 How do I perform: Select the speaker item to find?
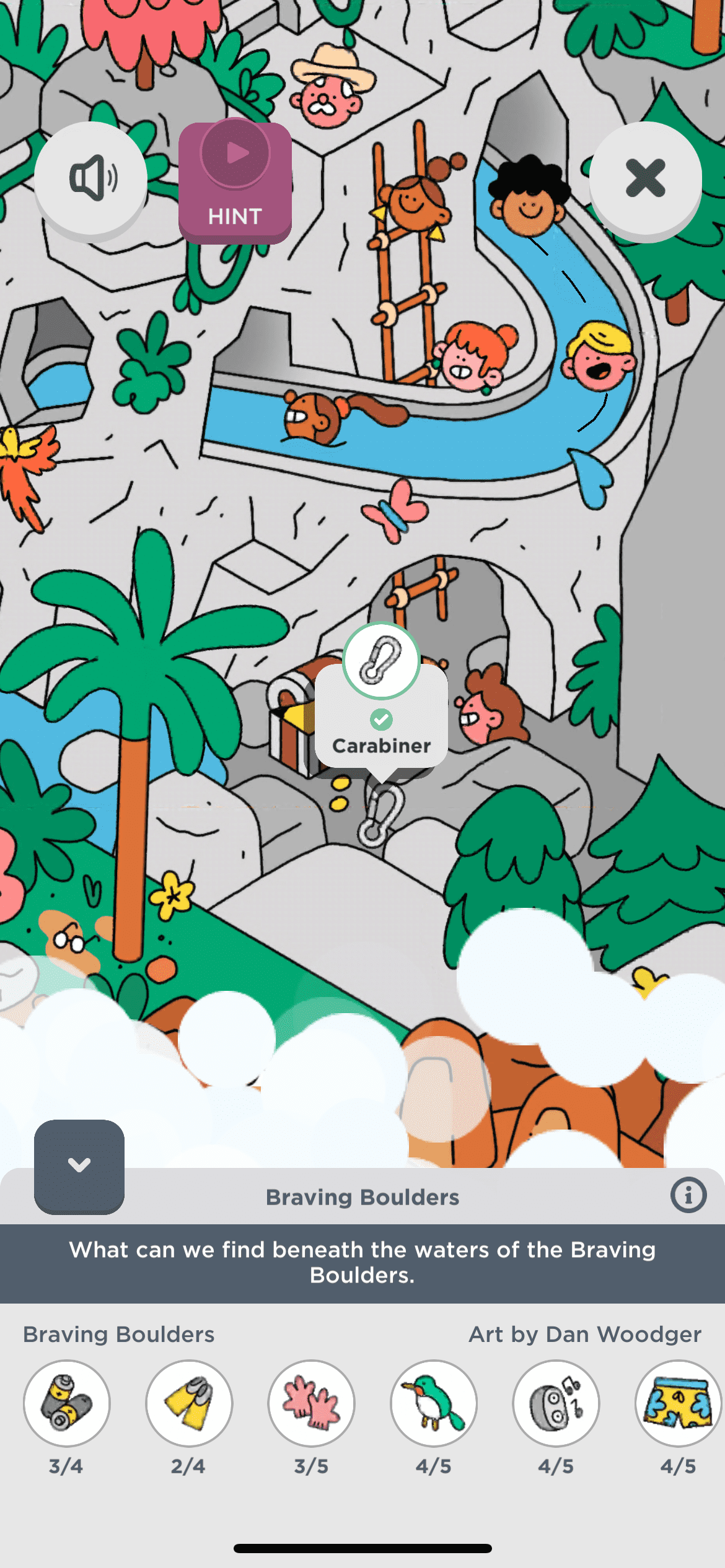click(x=556, y=1403)
